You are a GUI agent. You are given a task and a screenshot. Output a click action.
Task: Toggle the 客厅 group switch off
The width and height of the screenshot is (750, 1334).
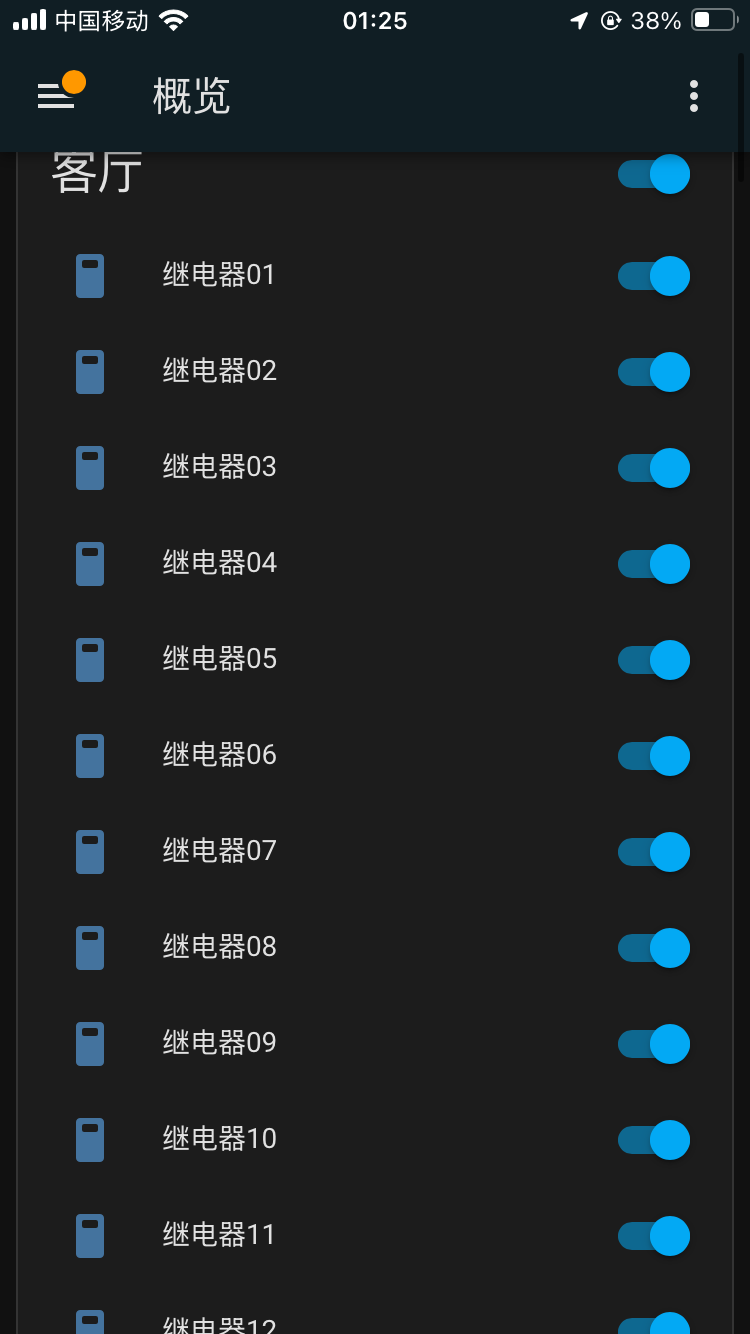pos(654,174)
